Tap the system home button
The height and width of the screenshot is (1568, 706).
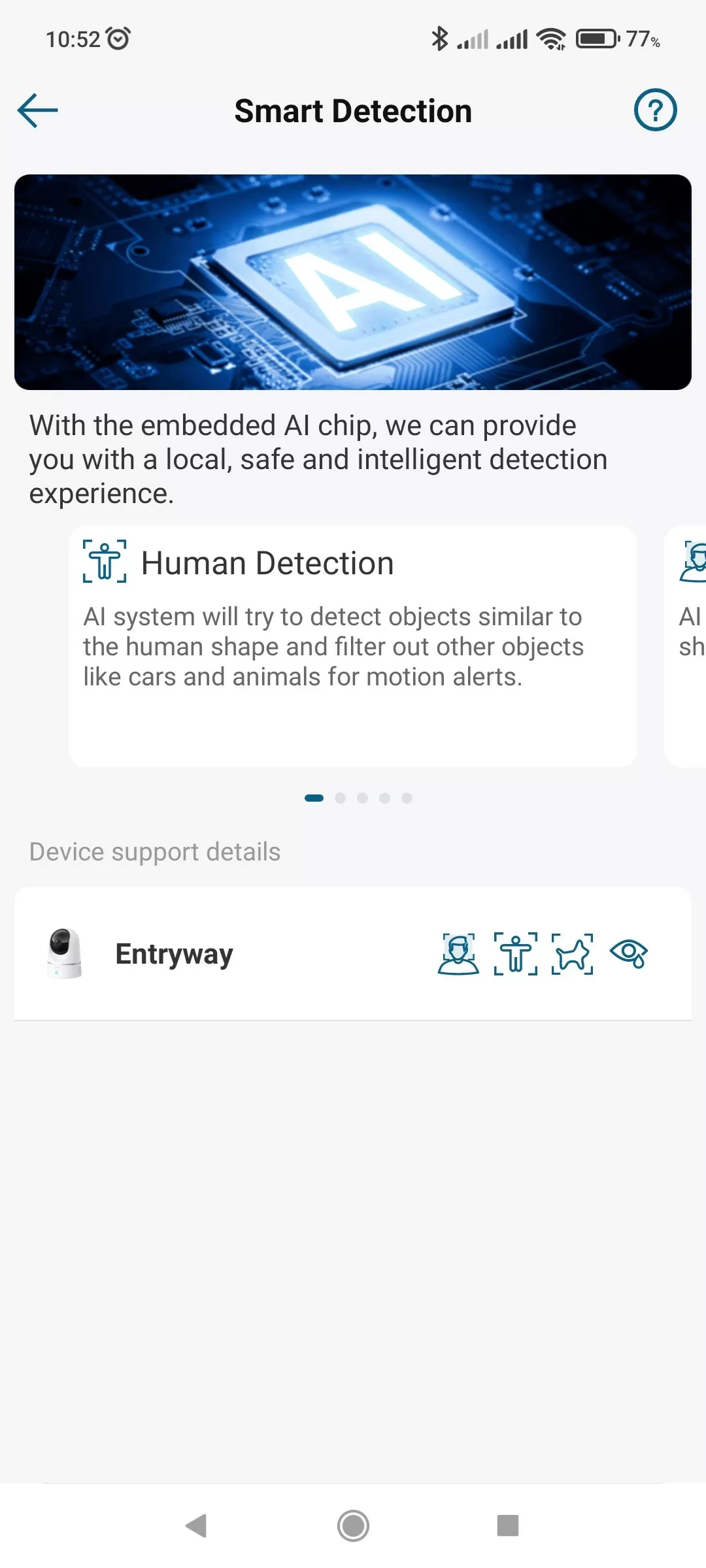[x=353, y=1526]
